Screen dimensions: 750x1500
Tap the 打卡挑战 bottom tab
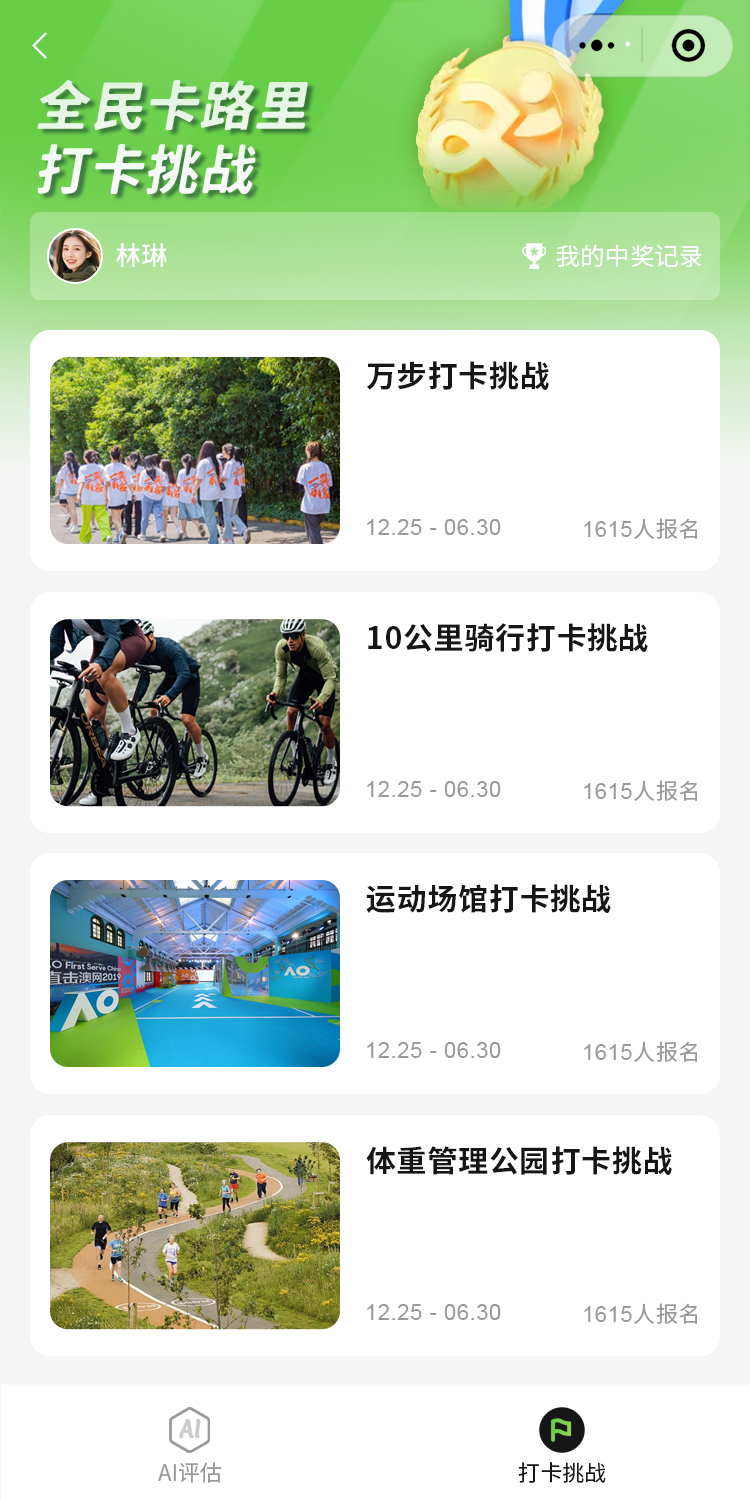pyautogui.click(x=562, y=1445)
